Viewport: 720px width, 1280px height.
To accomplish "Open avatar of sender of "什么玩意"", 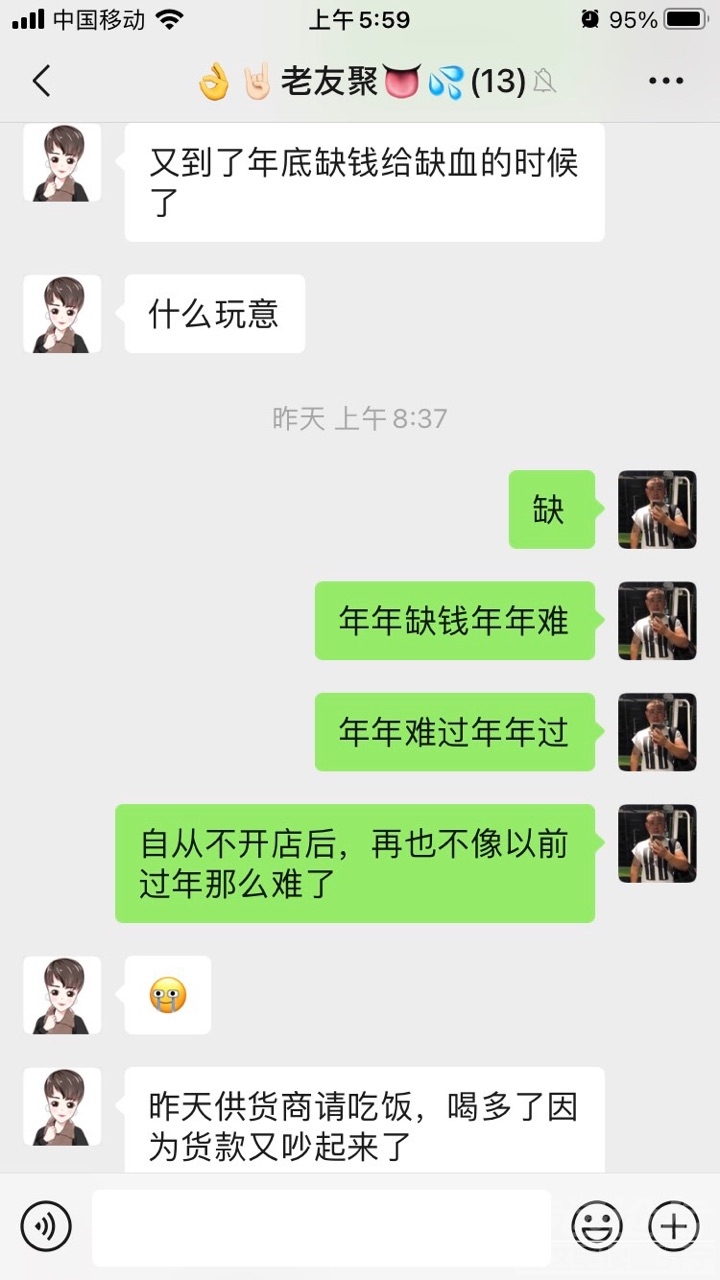I will pyautogui.click(x=62, y=314).
